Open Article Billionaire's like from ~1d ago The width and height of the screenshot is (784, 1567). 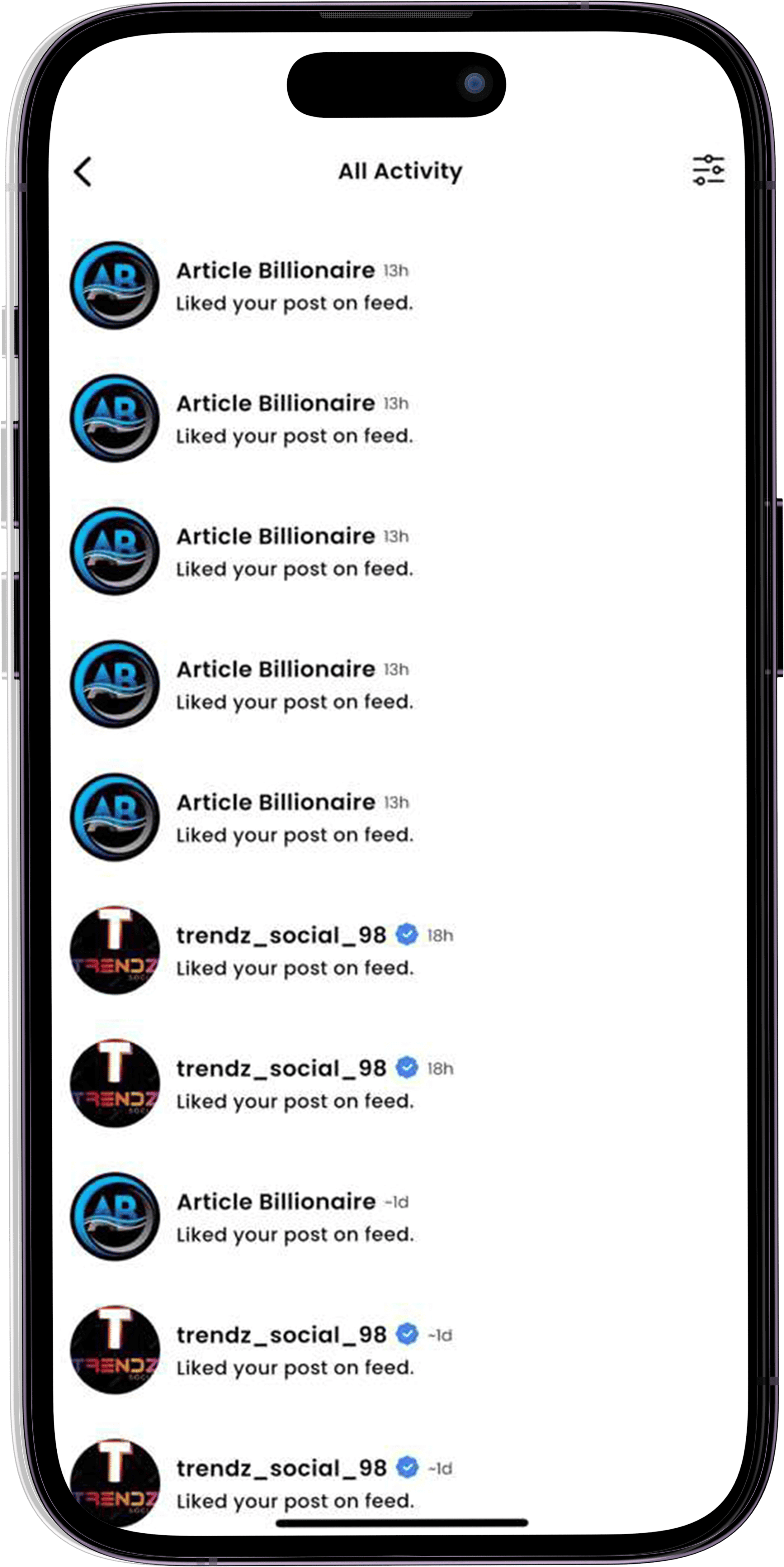click(294, 1218)
